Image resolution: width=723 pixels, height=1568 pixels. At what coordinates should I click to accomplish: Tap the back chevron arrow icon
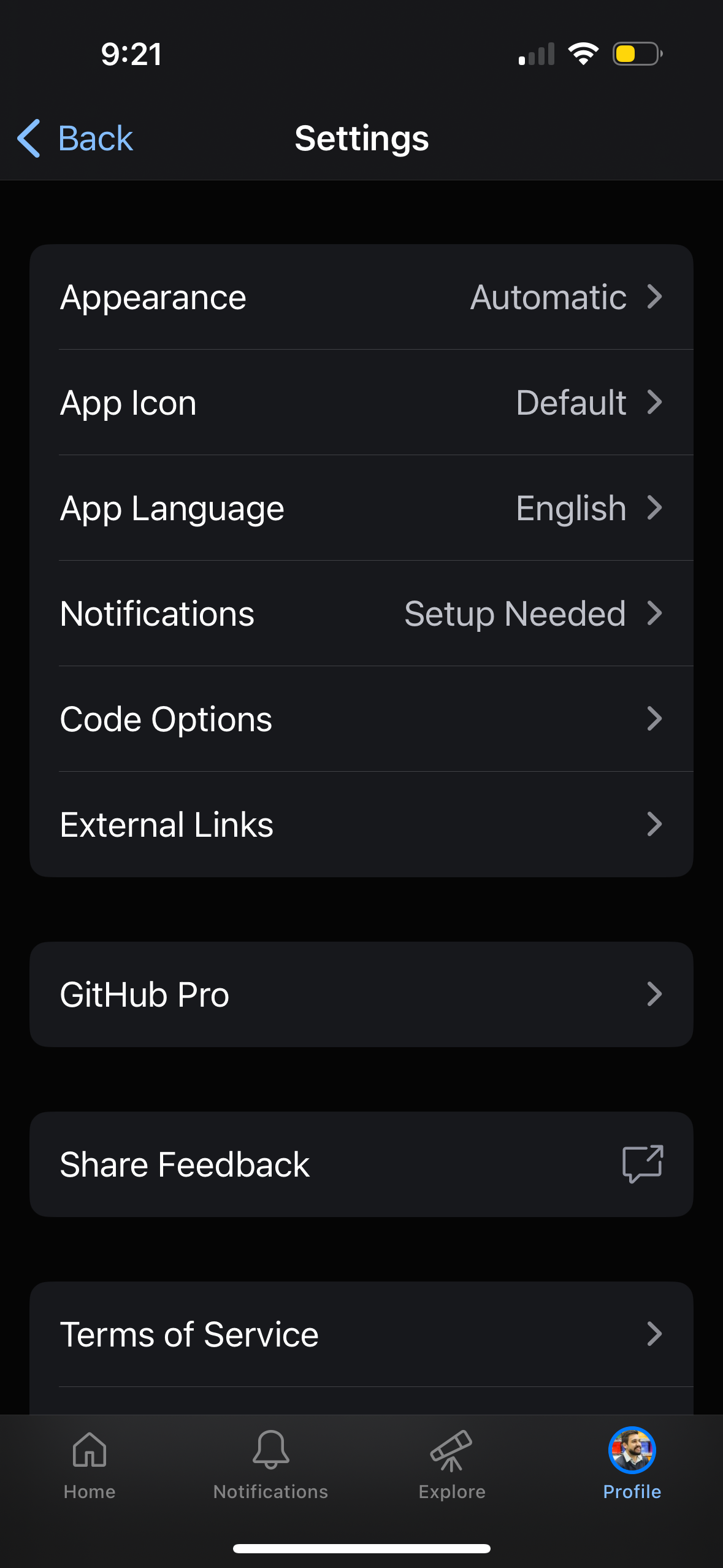[28, 138]
